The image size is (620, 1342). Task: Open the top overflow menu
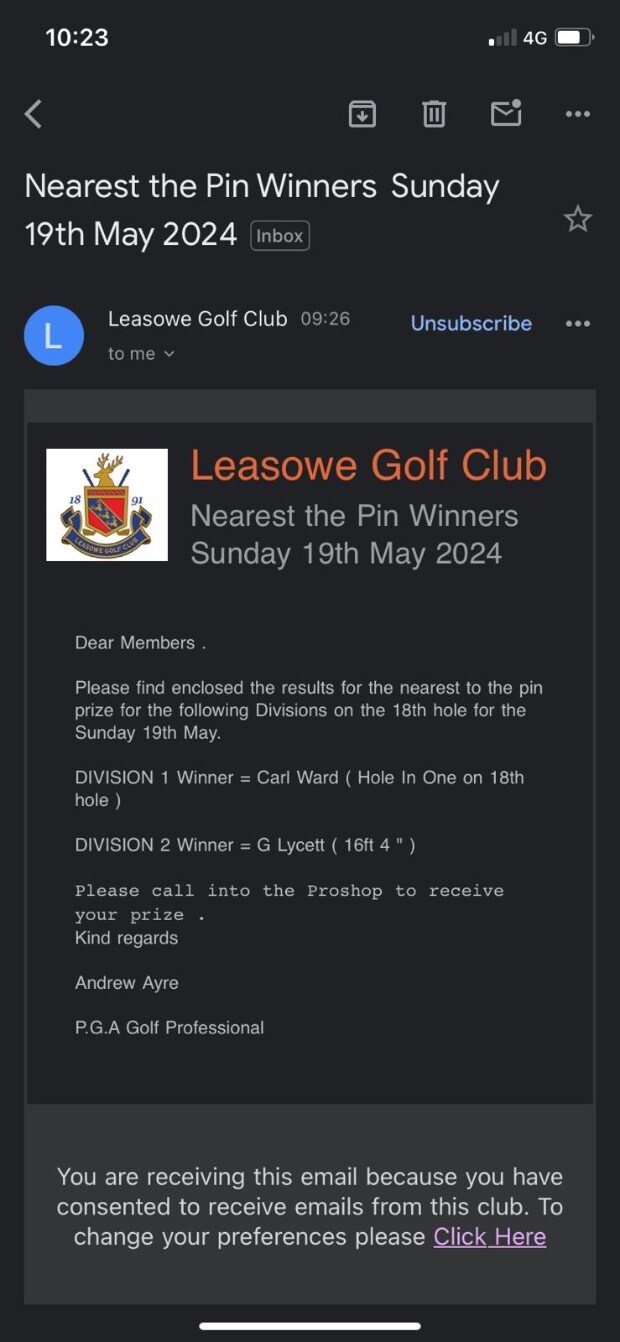tap(578, 114)
